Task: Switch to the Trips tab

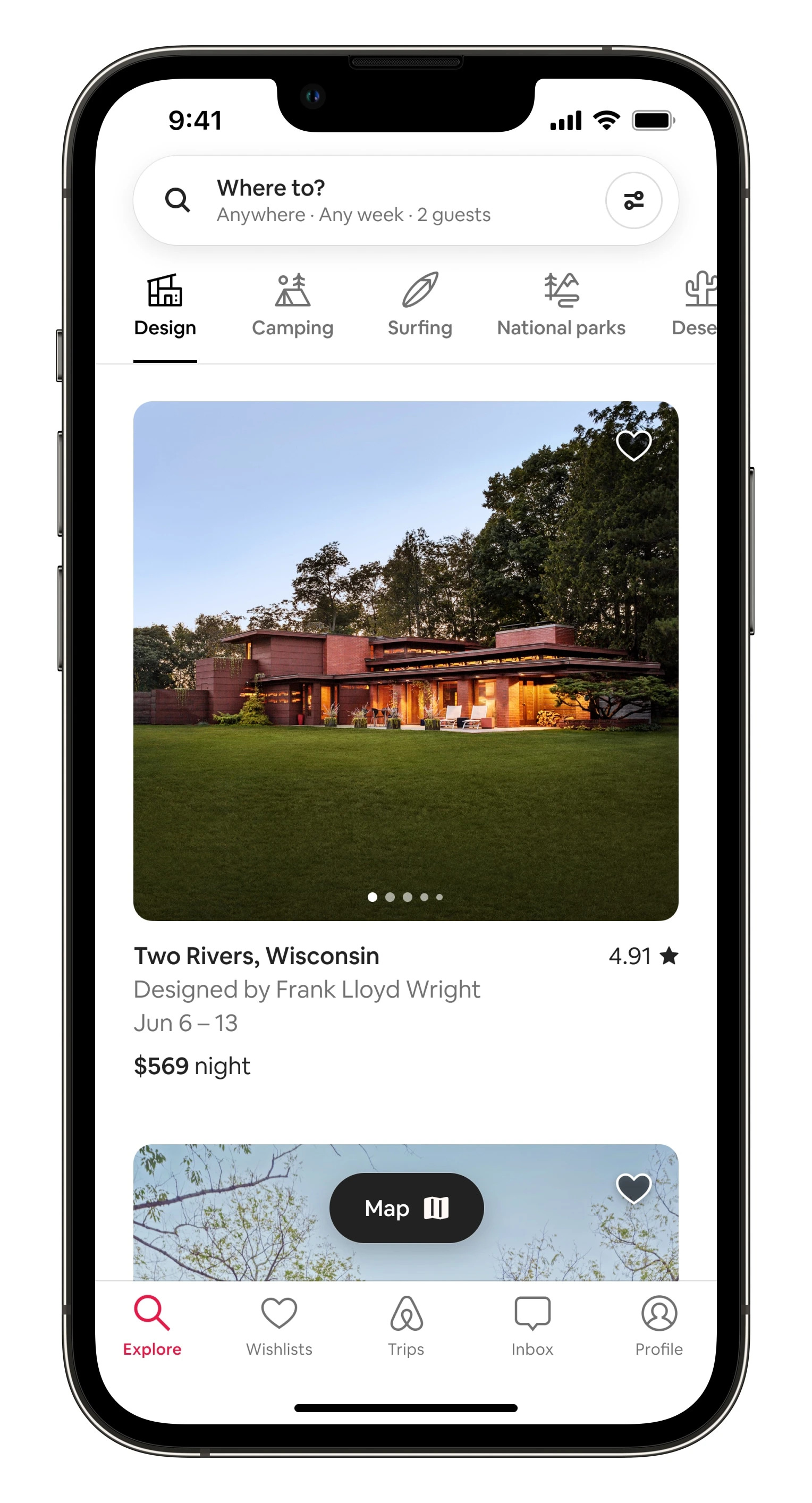Action: [x=406, y=1325]
